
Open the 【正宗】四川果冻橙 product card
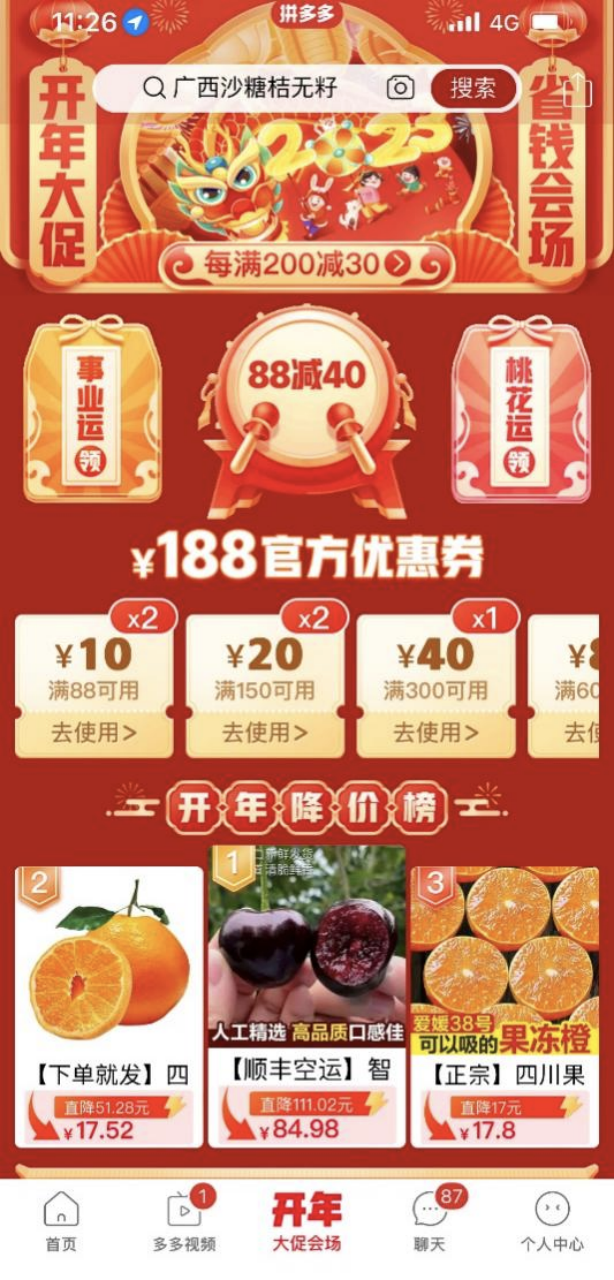coord(505,1006)
